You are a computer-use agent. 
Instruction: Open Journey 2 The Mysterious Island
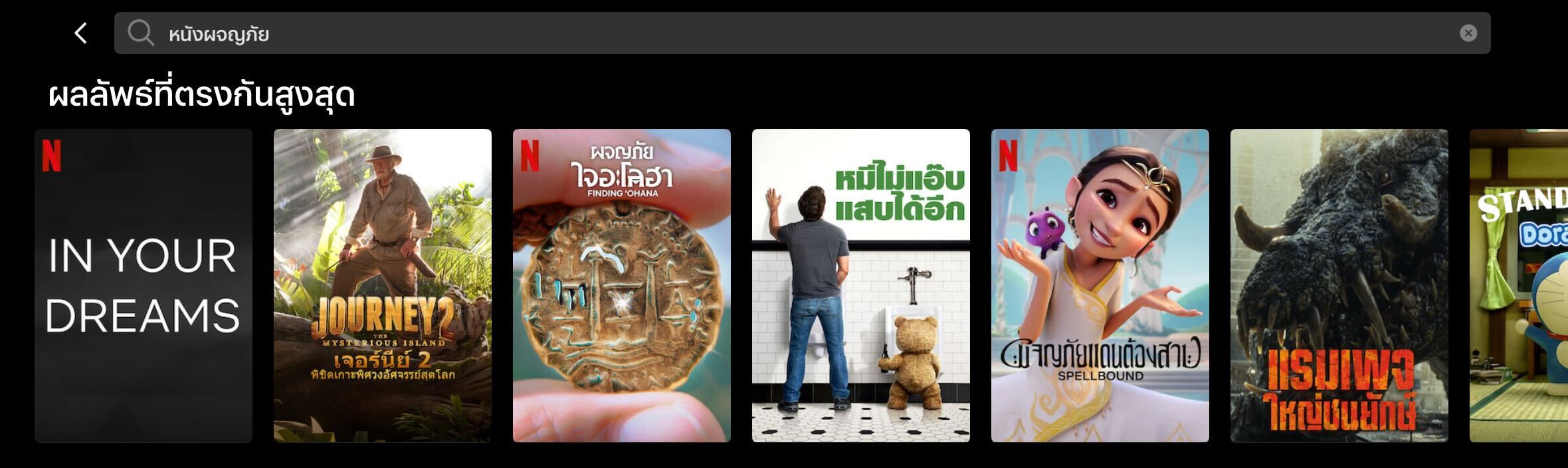(383, 286)
